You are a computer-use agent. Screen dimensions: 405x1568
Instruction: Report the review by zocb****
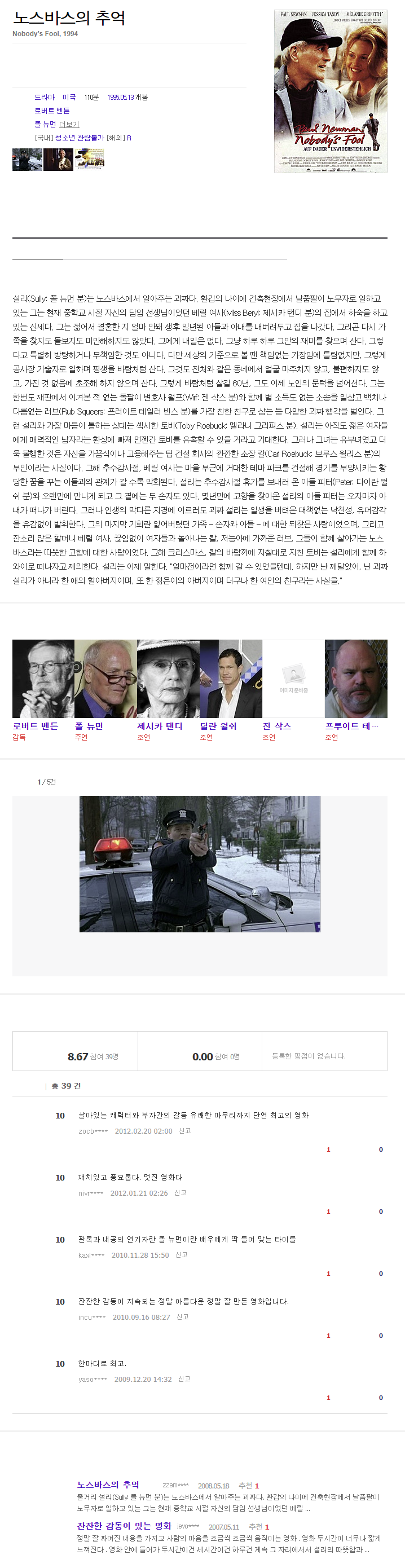184,1131
